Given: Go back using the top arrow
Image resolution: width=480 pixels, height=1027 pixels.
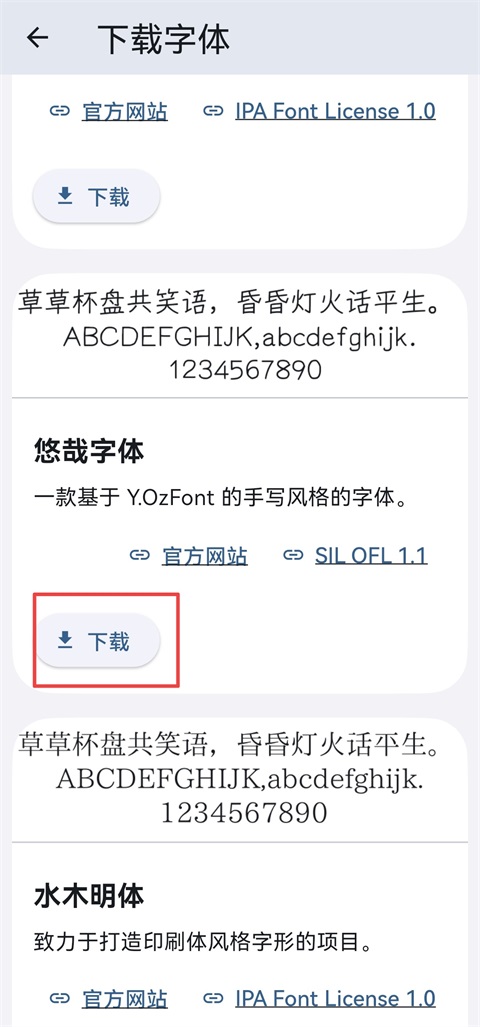Looking at the screenshot, I should [37, 37].
